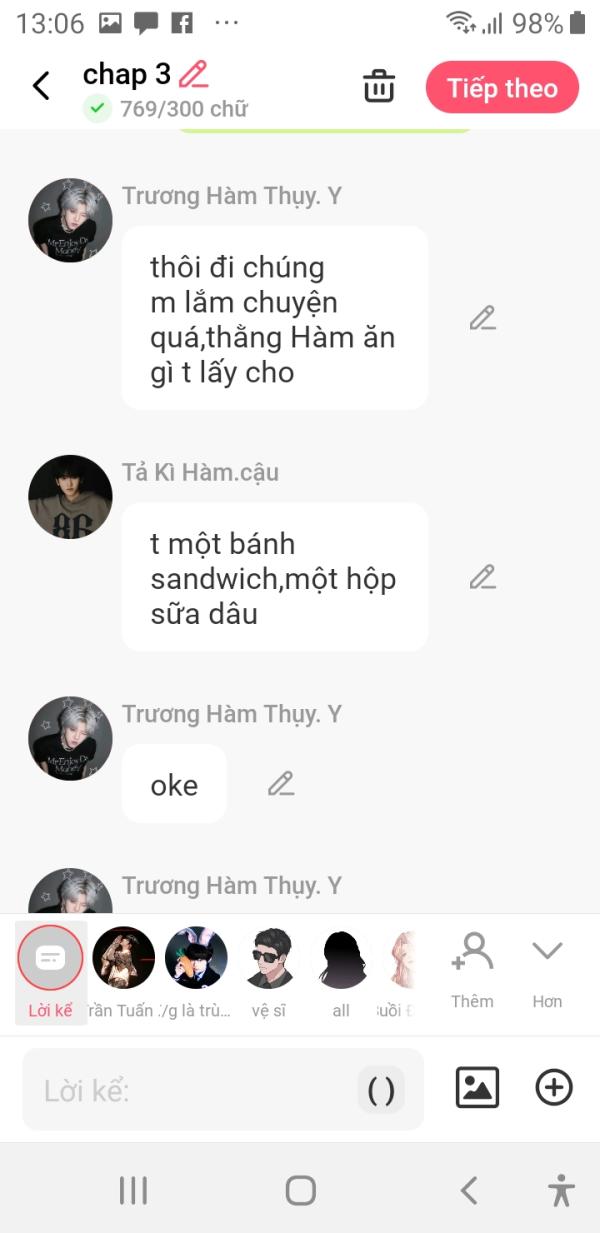Screen dimensions: 600x1233
Task: Choose the vệ sĩ character
Action: [269, 970]
